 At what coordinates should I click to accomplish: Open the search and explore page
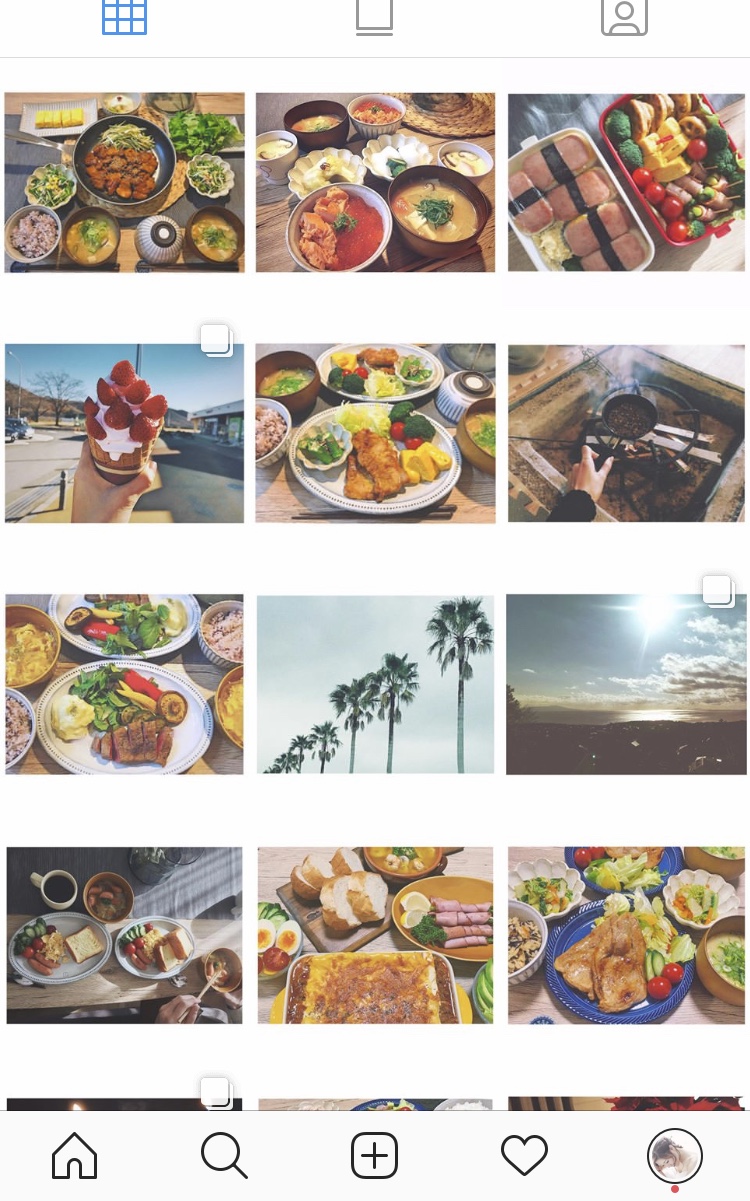pyautogui.click(x=224, y=1157)
